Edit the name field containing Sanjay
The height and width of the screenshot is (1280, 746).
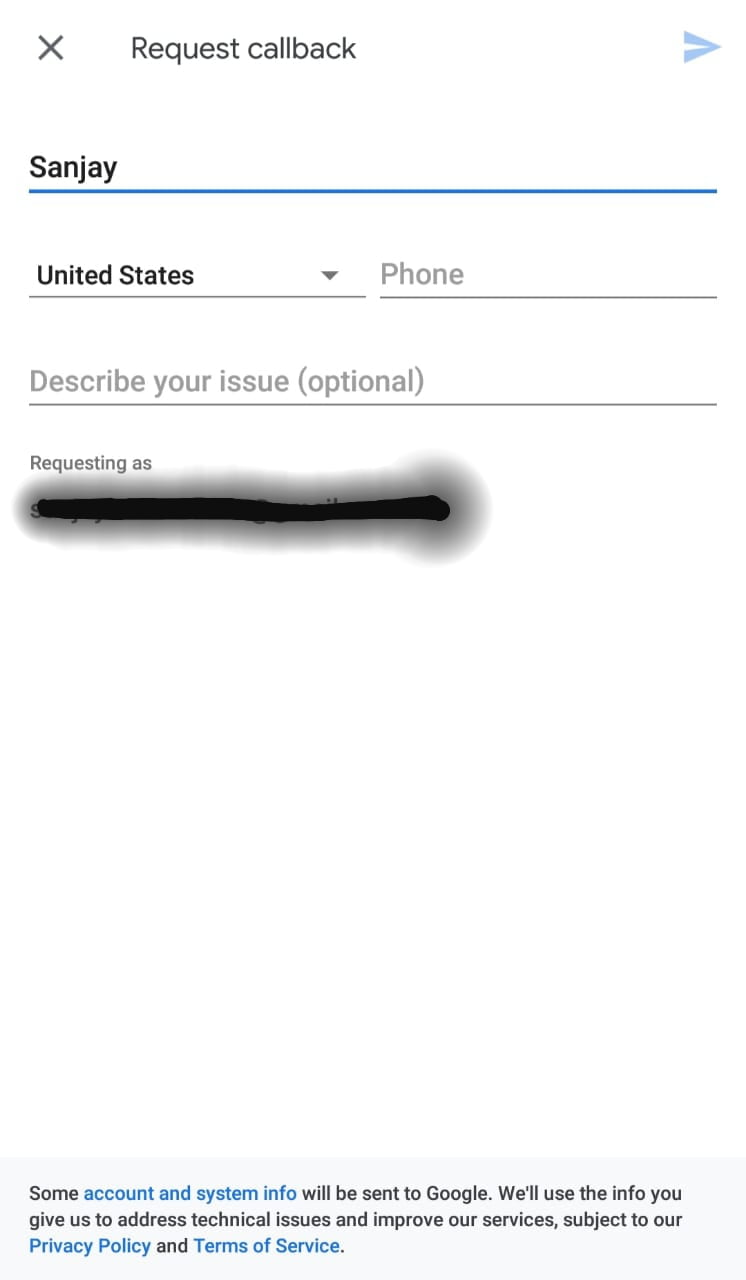coord(372,167)
